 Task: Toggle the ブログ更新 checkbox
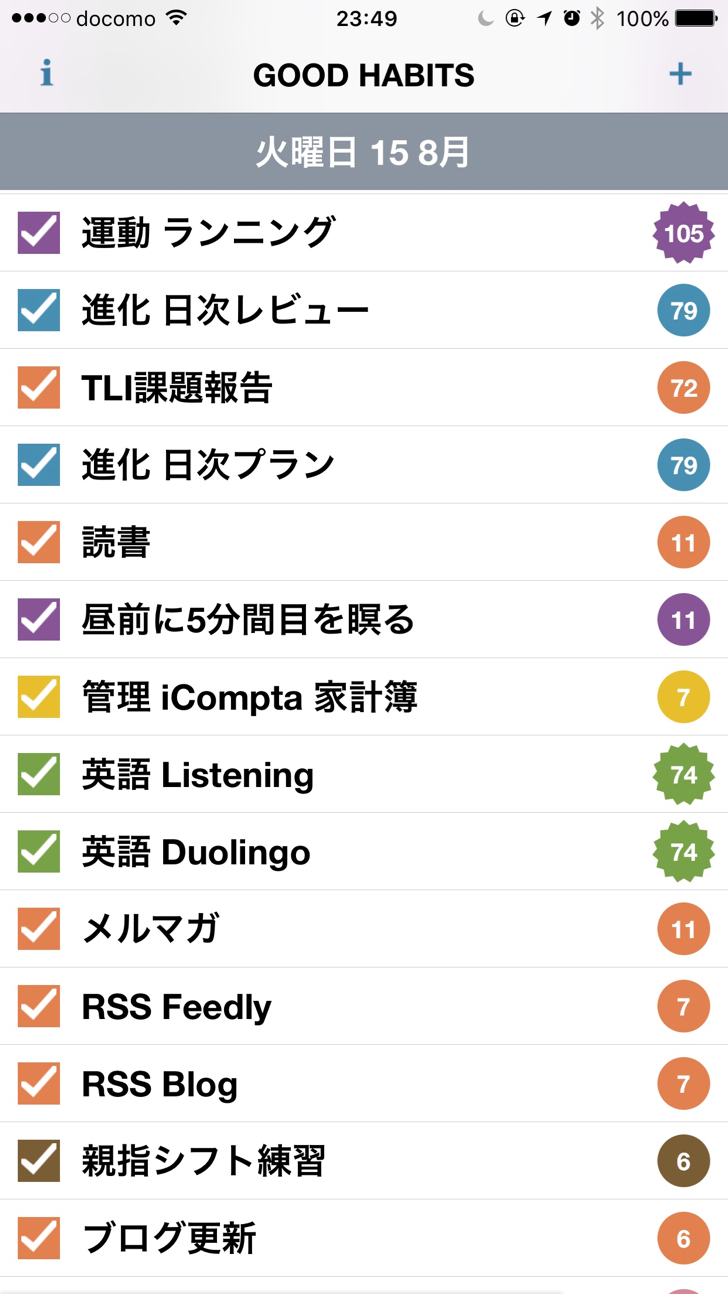[39, 1238]
